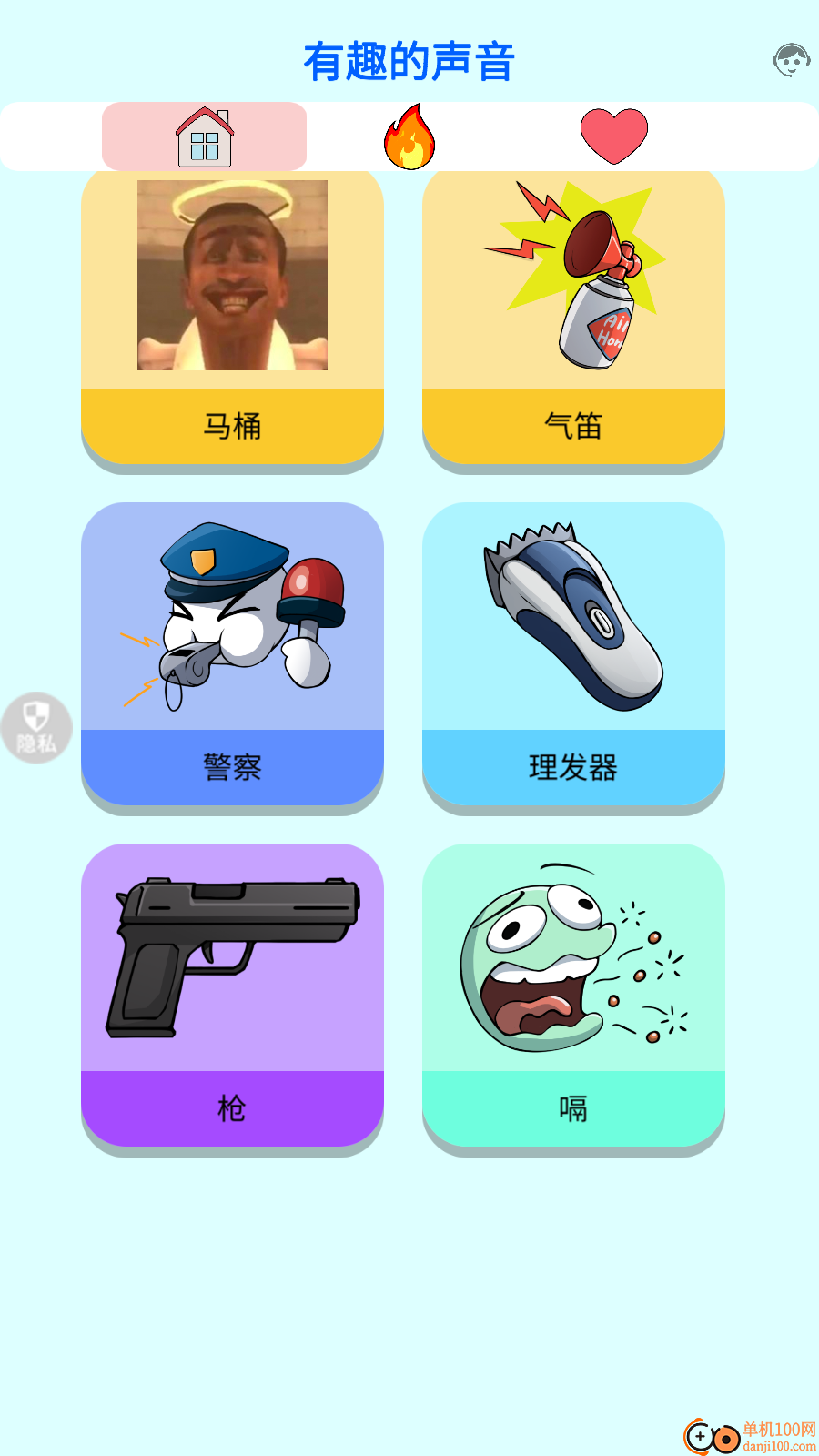819x1456 pixels.
Task: Open the fire hot sounds tab
Action: (x=409, y=136)
